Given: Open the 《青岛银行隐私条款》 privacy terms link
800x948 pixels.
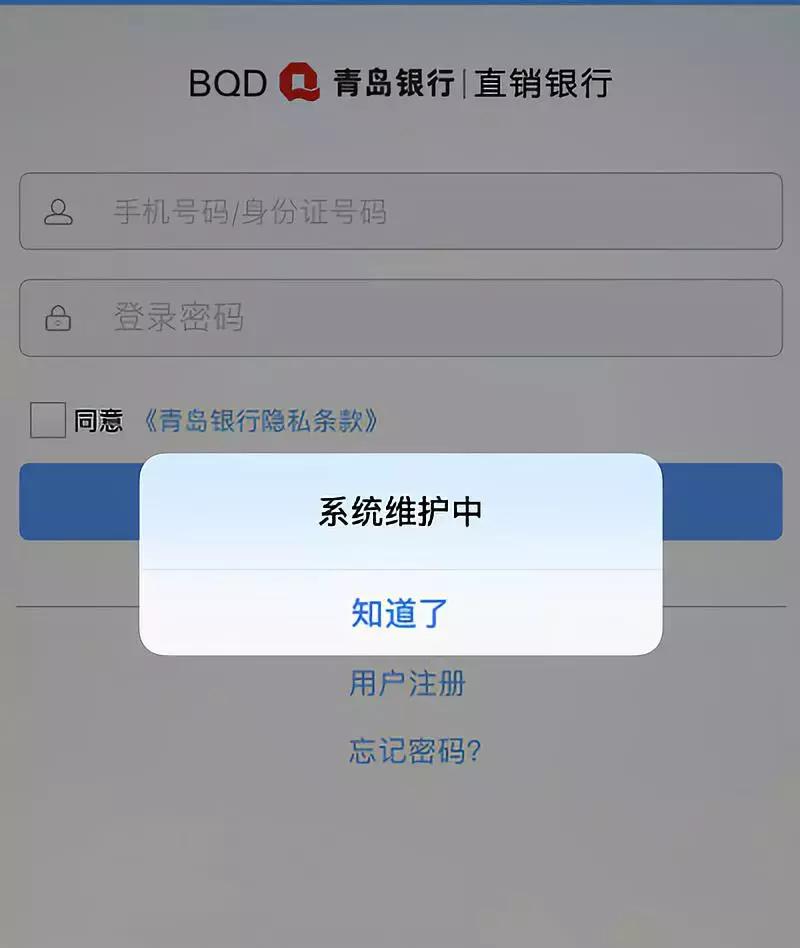Looking at the screenshot, I should click(262, 421).
